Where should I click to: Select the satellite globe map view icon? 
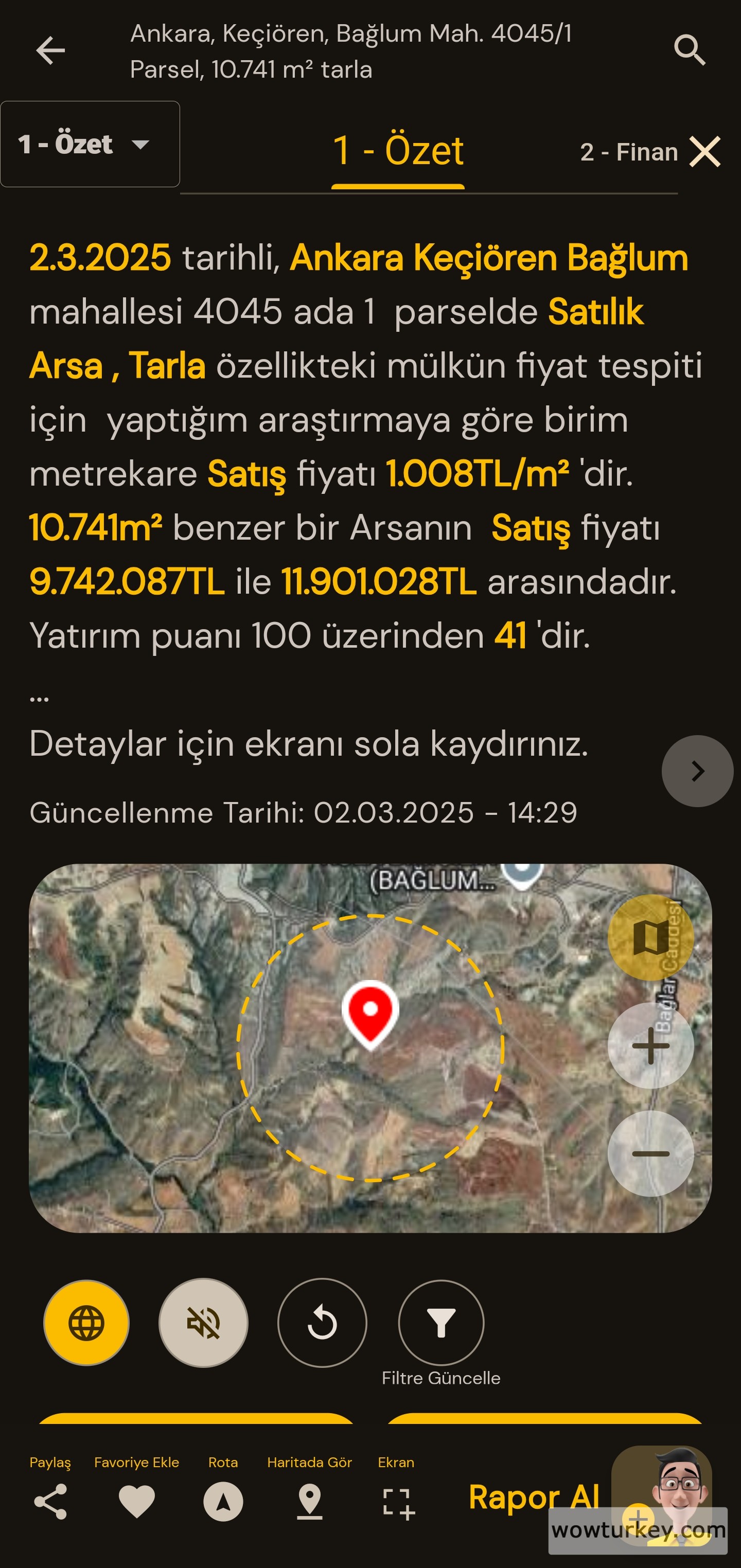86,1322
